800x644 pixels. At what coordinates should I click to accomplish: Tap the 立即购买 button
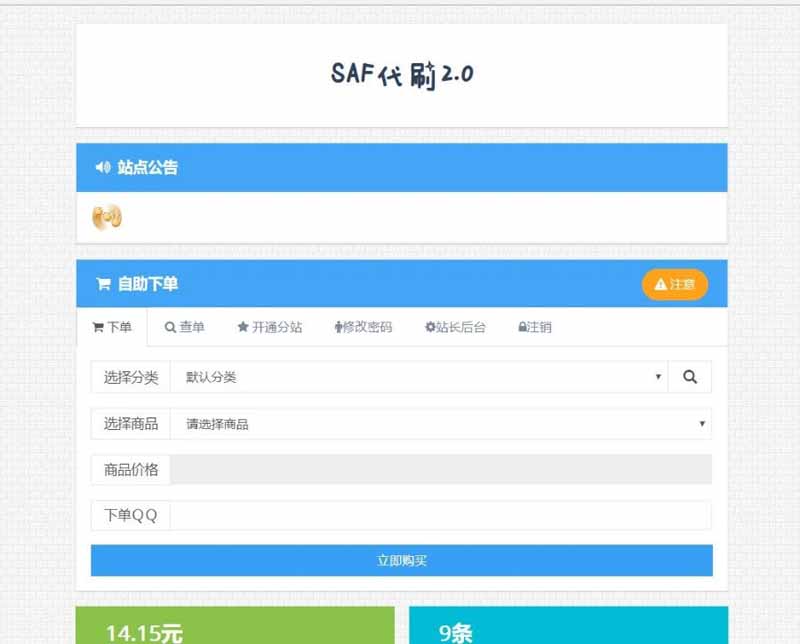(401, 561)
